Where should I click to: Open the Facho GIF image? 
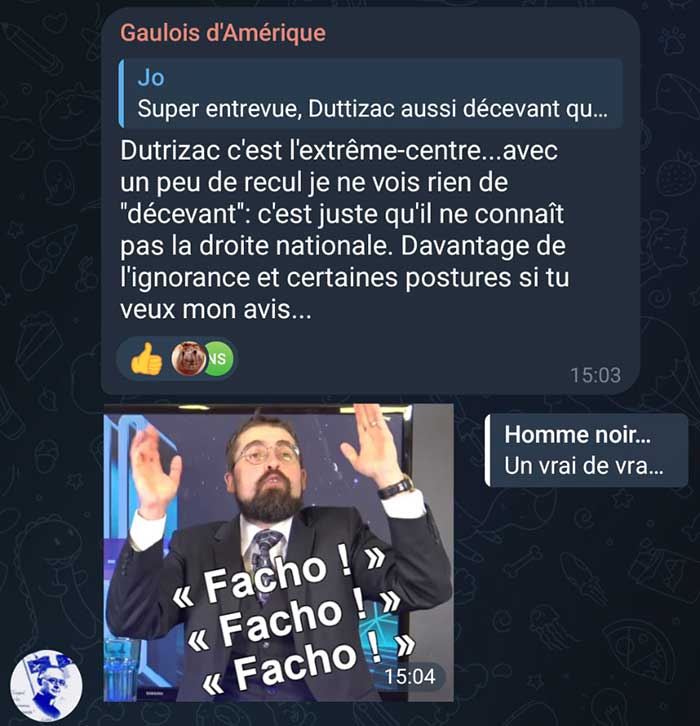pos(278,552)
